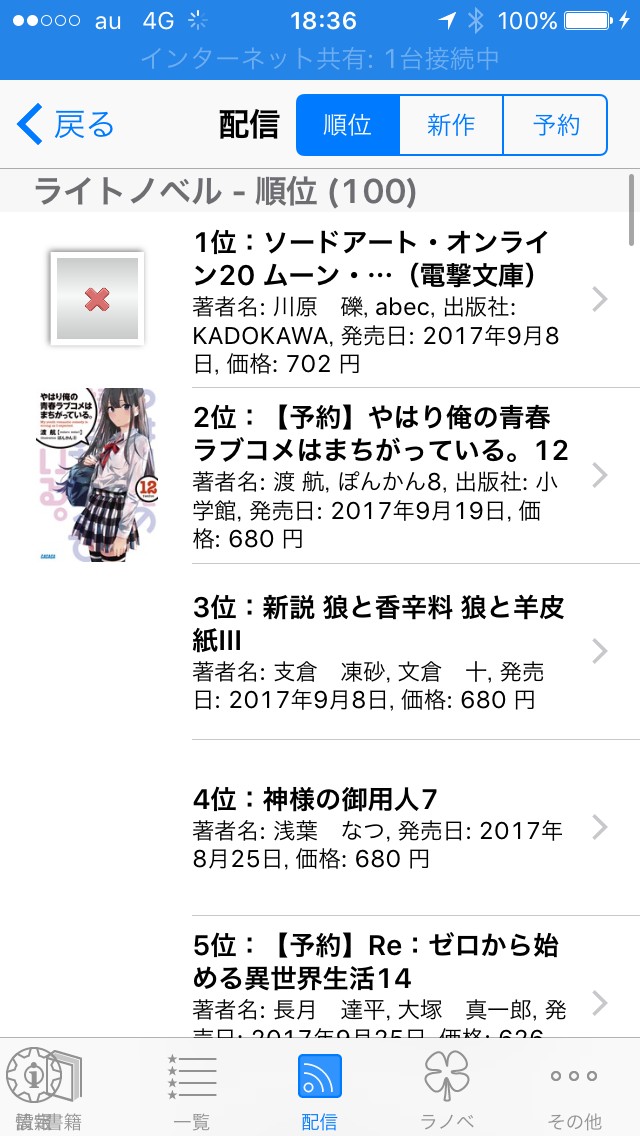The height and width of the screenshot is (1136, 640).
Task: Go back with 戻る button
Action: tap(66, 125)
